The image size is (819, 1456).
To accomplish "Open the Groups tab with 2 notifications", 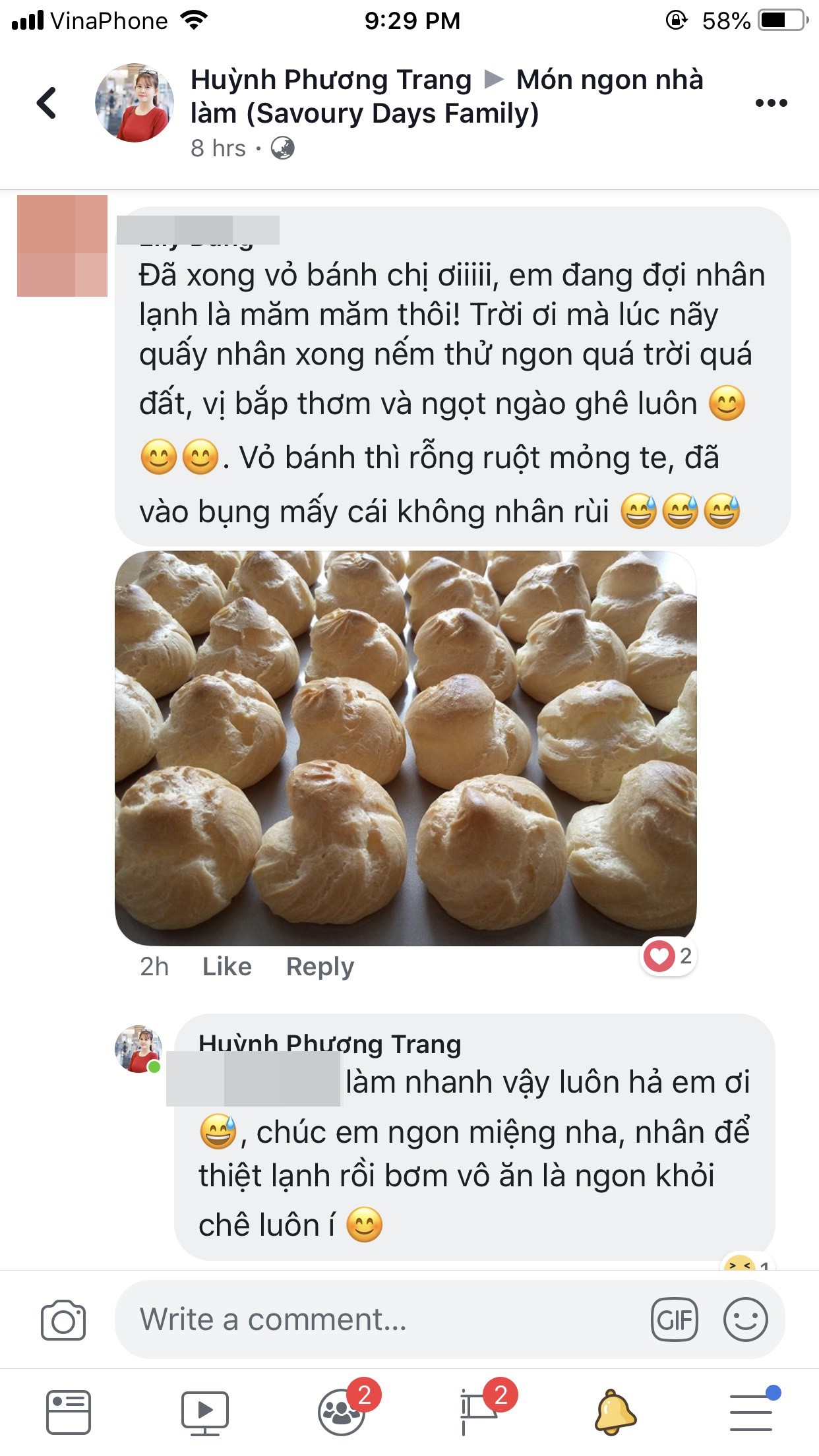I will [342, 1411].
